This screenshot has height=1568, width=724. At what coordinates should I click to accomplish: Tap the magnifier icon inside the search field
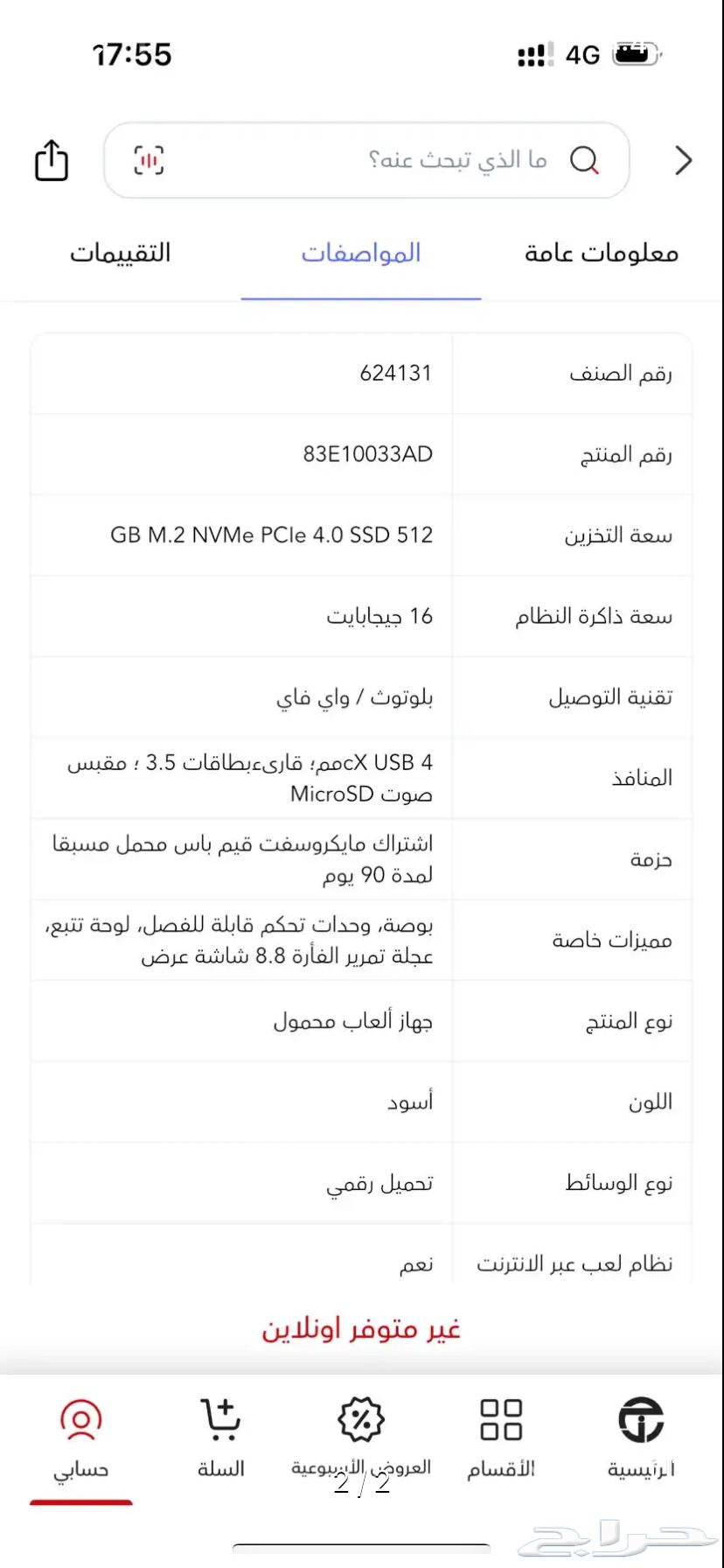pos(587,160)
